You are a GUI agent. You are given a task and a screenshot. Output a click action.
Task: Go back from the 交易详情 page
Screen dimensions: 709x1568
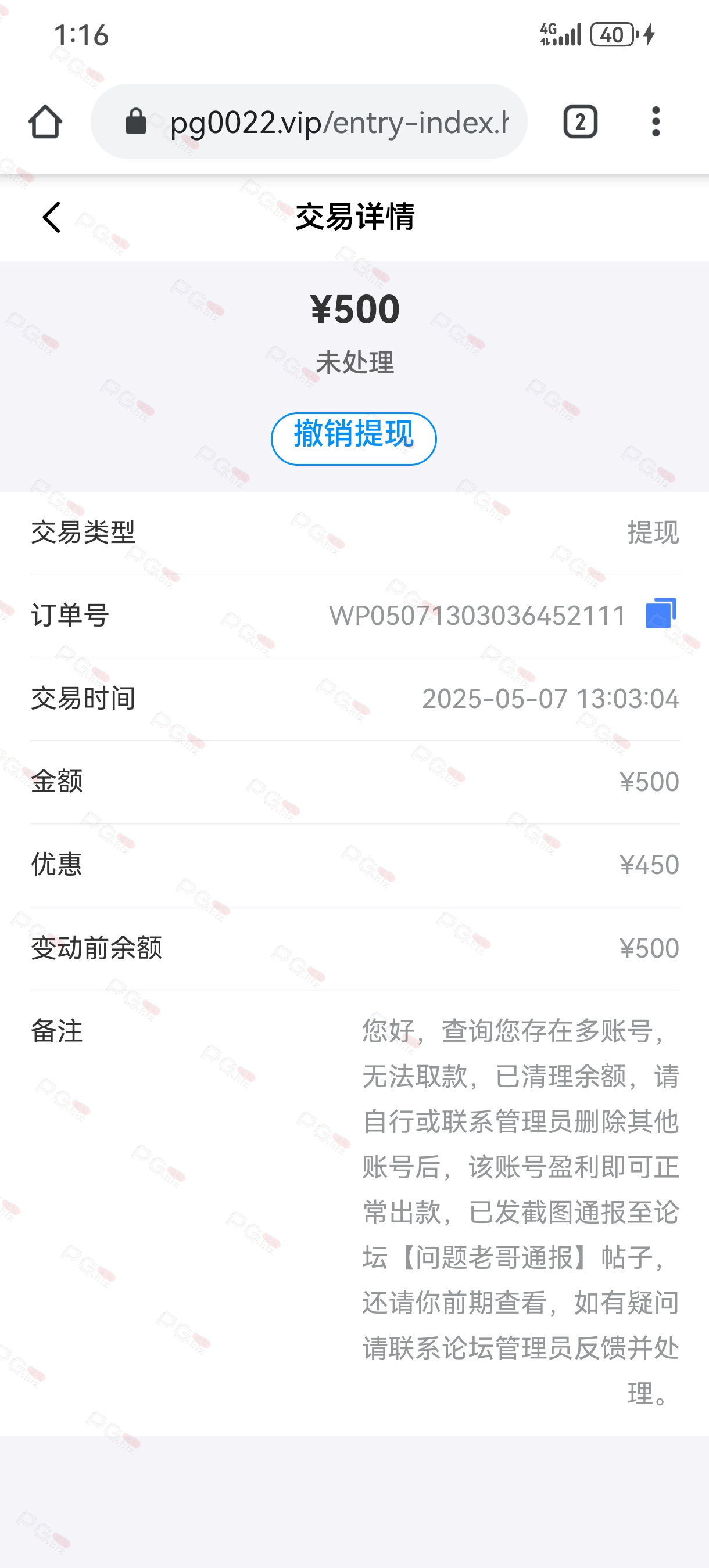[52, 217]
